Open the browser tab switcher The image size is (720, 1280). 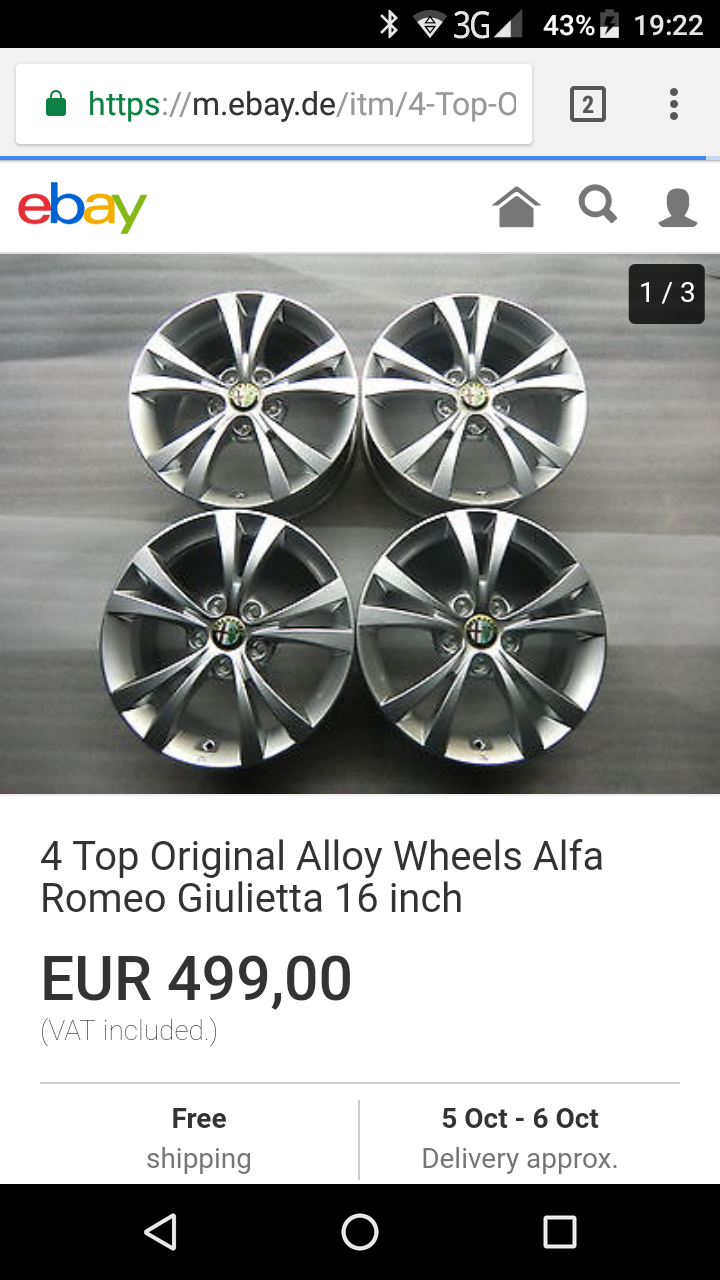click(588, 104)
